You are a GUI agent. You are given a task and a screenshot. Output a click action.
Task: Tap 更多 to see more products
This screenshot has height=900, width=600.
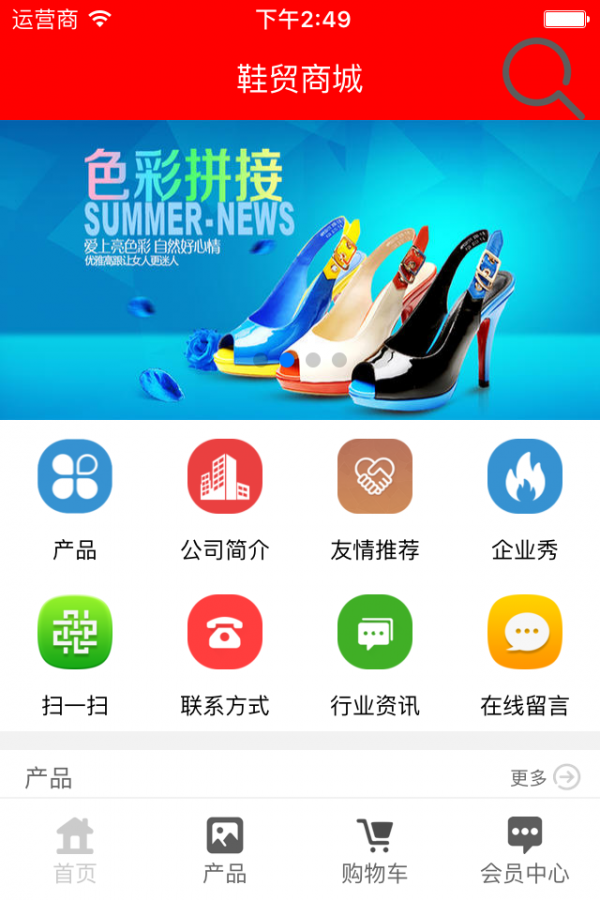point(545,777)
